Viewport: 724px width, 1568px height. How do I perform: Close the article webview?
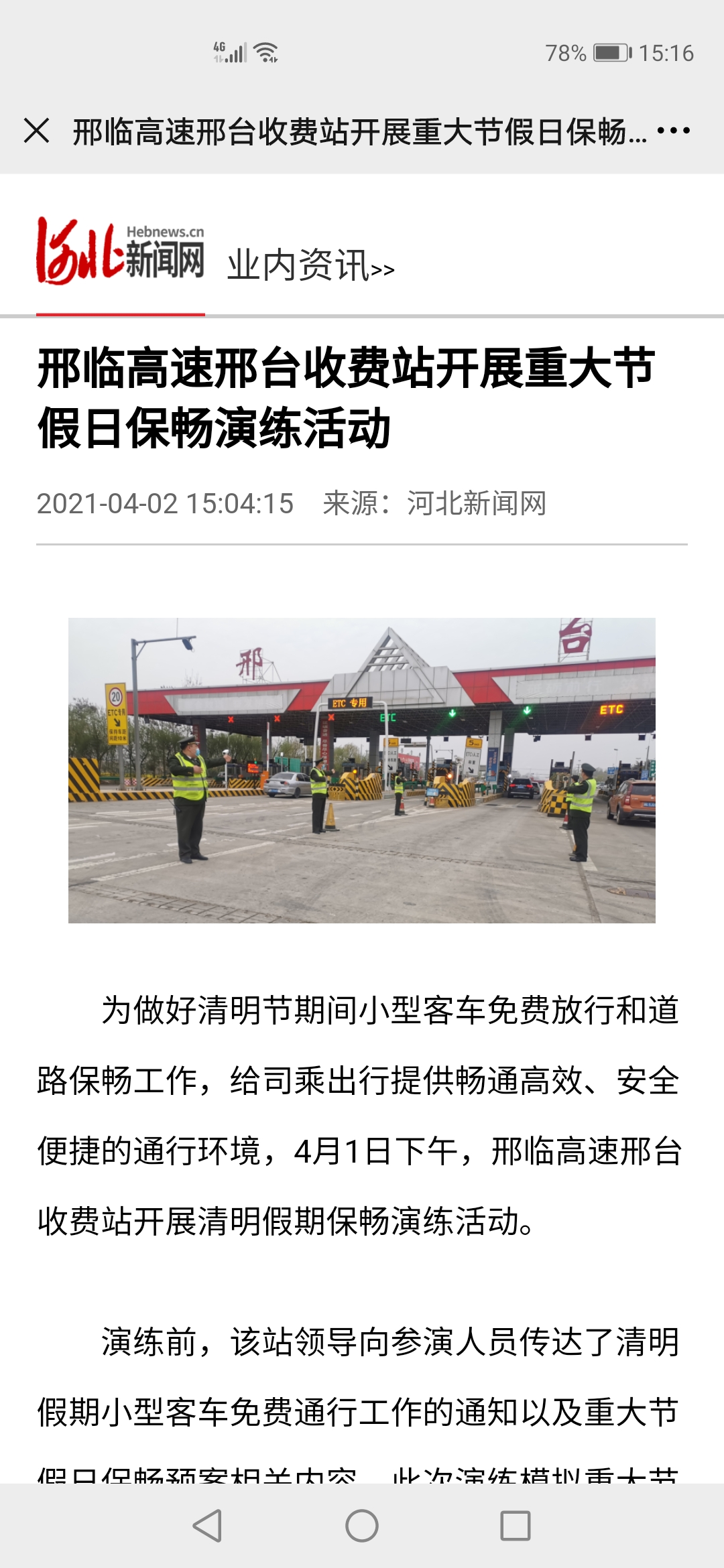(x=36, y=131)
